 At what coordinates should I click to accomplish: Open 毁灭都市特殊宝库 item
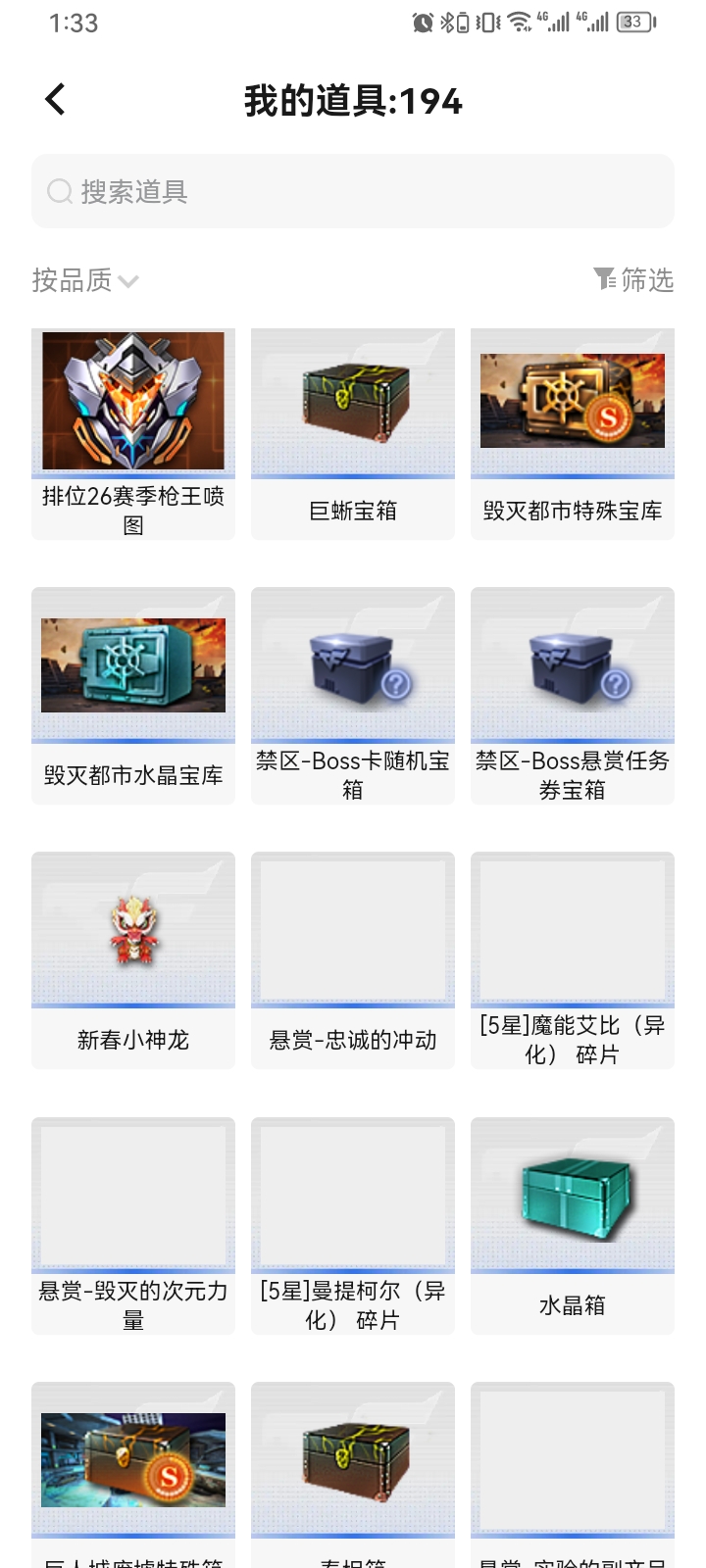pos(573,433)
